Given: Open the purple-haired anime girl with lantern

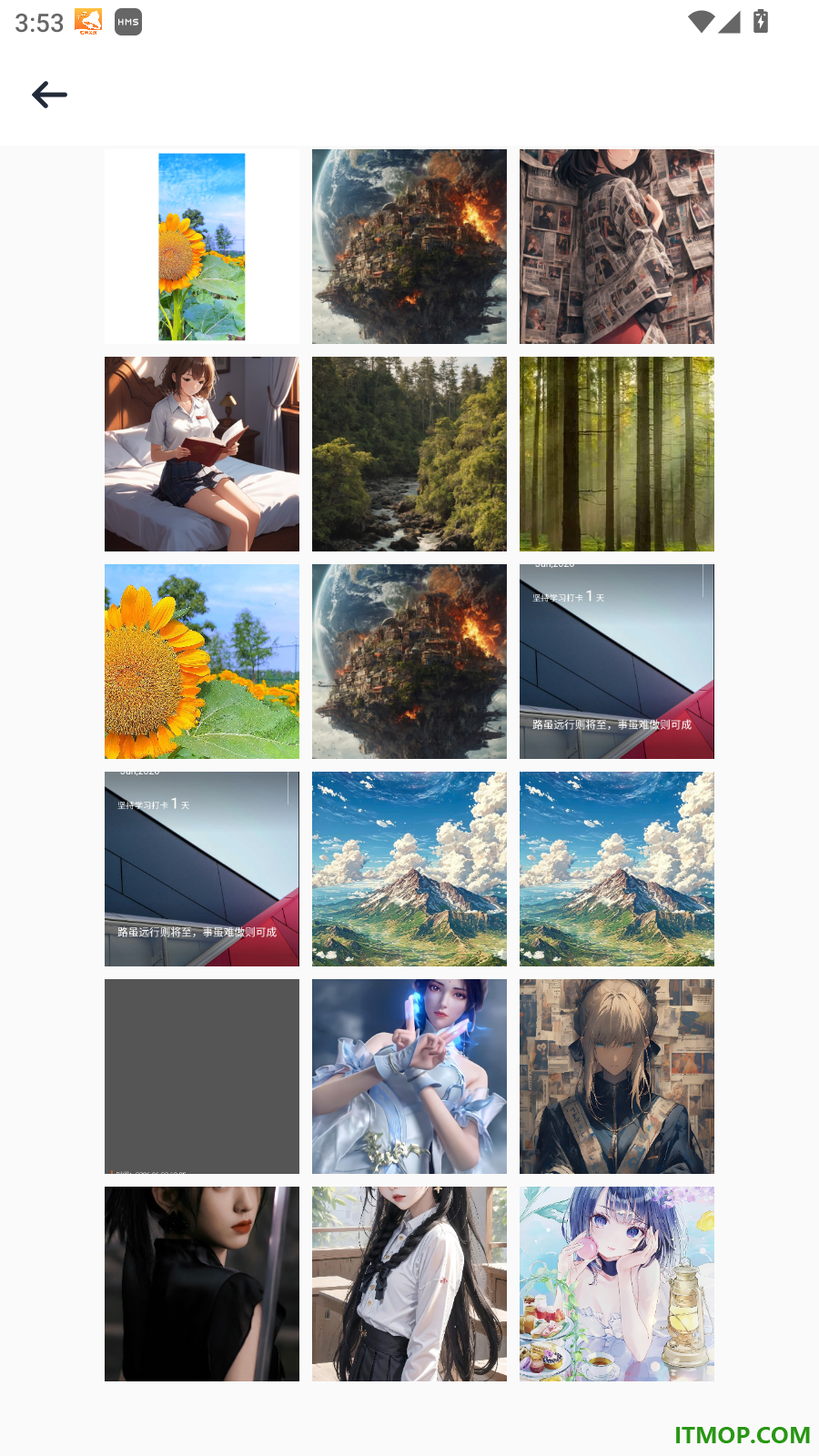Looking at the screenshot, I should pos(617,1284).
